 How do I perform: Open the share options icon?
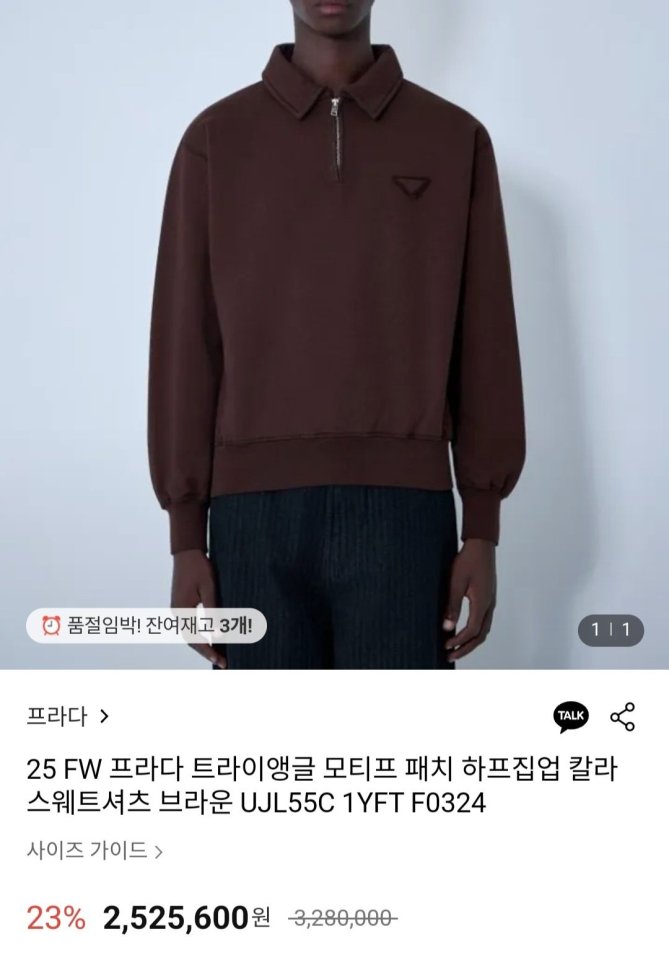coord(623,716)
